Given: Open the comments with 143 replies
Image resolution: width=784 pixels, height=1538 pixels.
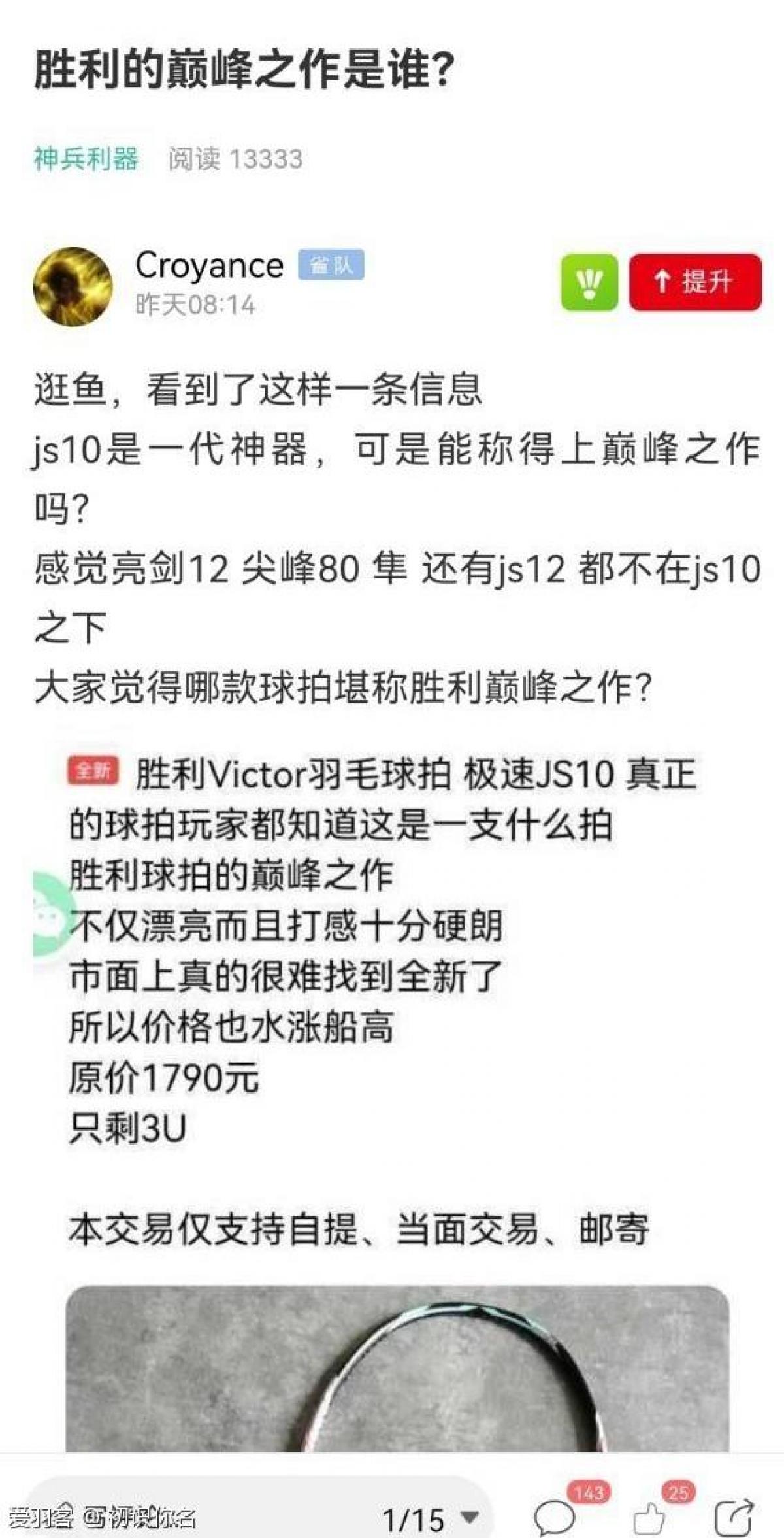Looking at the screenshot, I should pos(555,1516).
